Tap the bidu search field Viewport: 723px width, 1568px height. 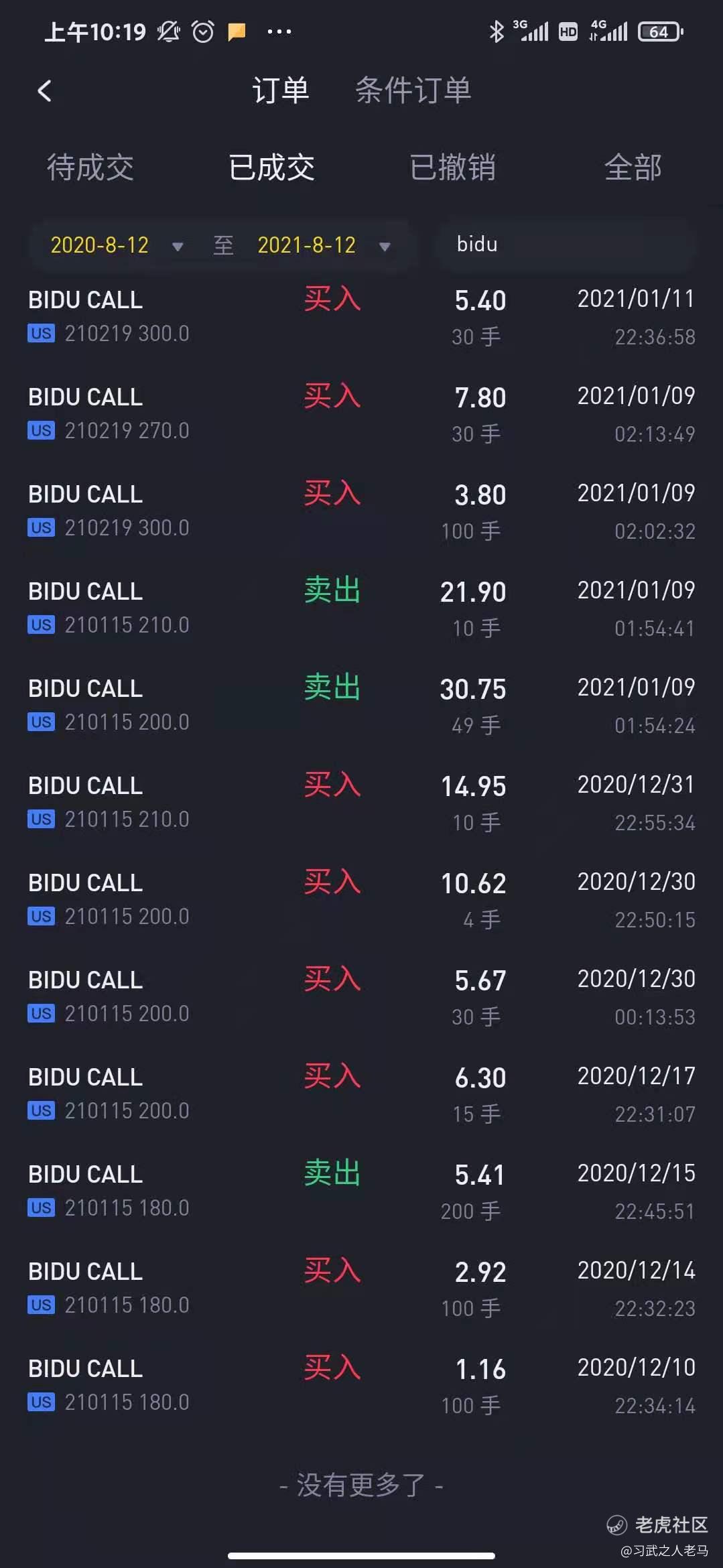tap(566, 245)
